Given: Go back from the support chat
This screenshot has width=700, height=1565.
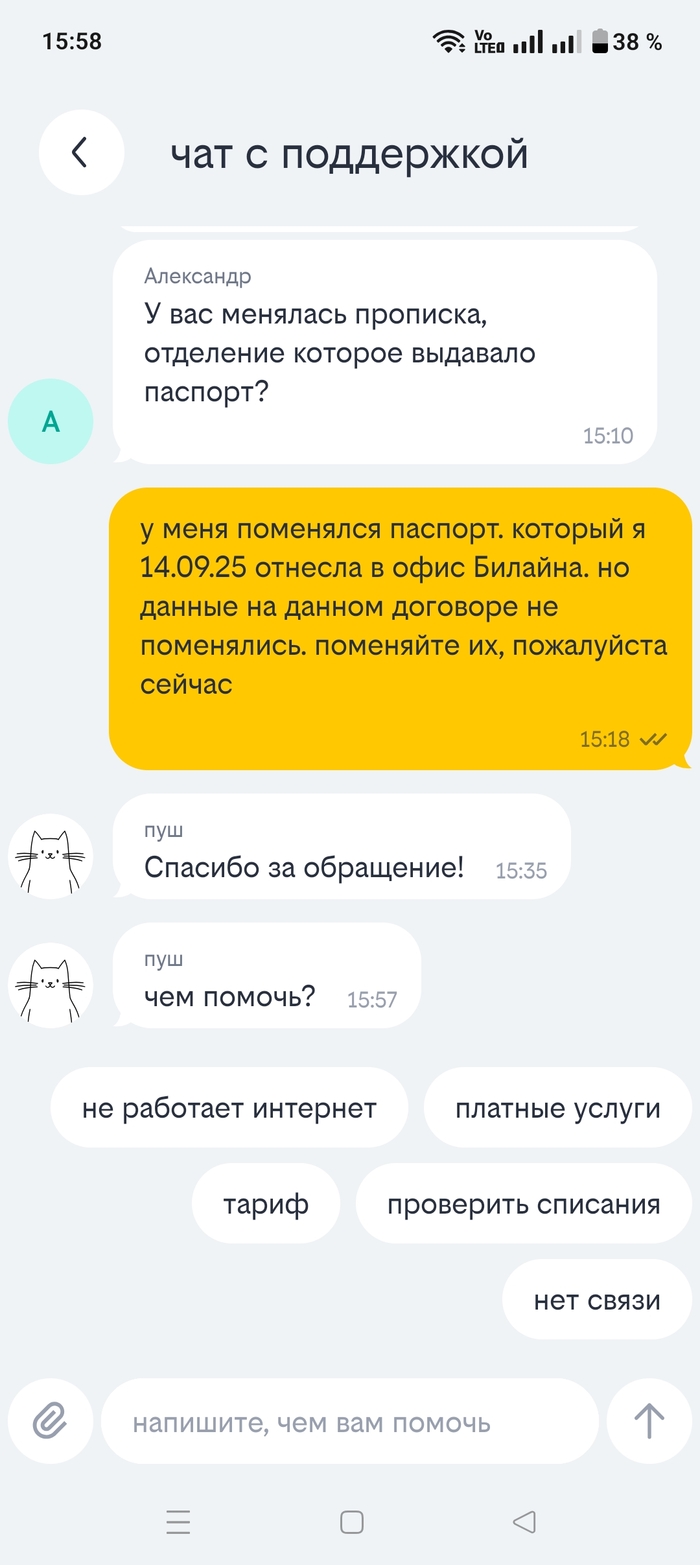Looking at the screenshot, I should click(x=81, y=153).
